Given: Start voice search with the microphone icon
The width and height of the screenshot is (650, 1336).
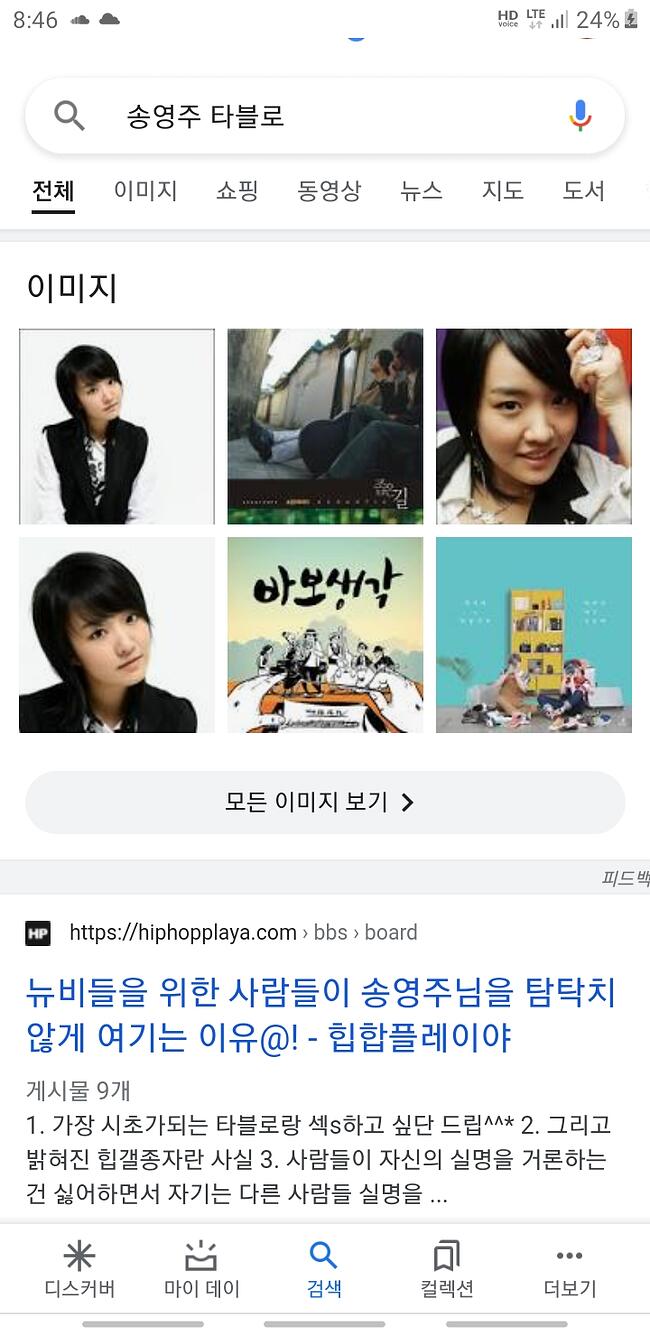Looking at the screenshot, I should [x=580, y=116].
